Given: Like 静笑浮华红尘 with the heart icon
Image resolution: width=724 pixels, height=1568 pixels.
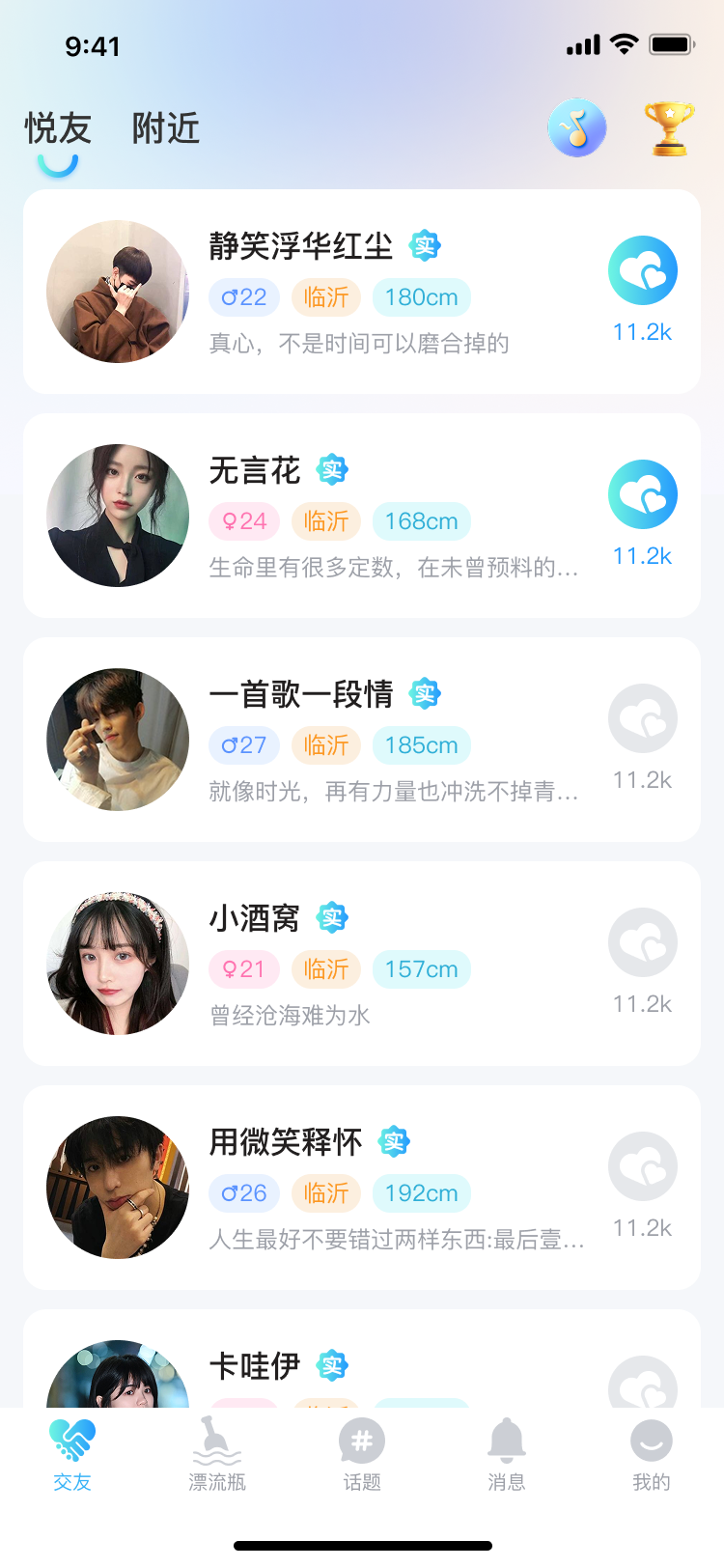Looking at the screenshot, I should click(642, 271).
